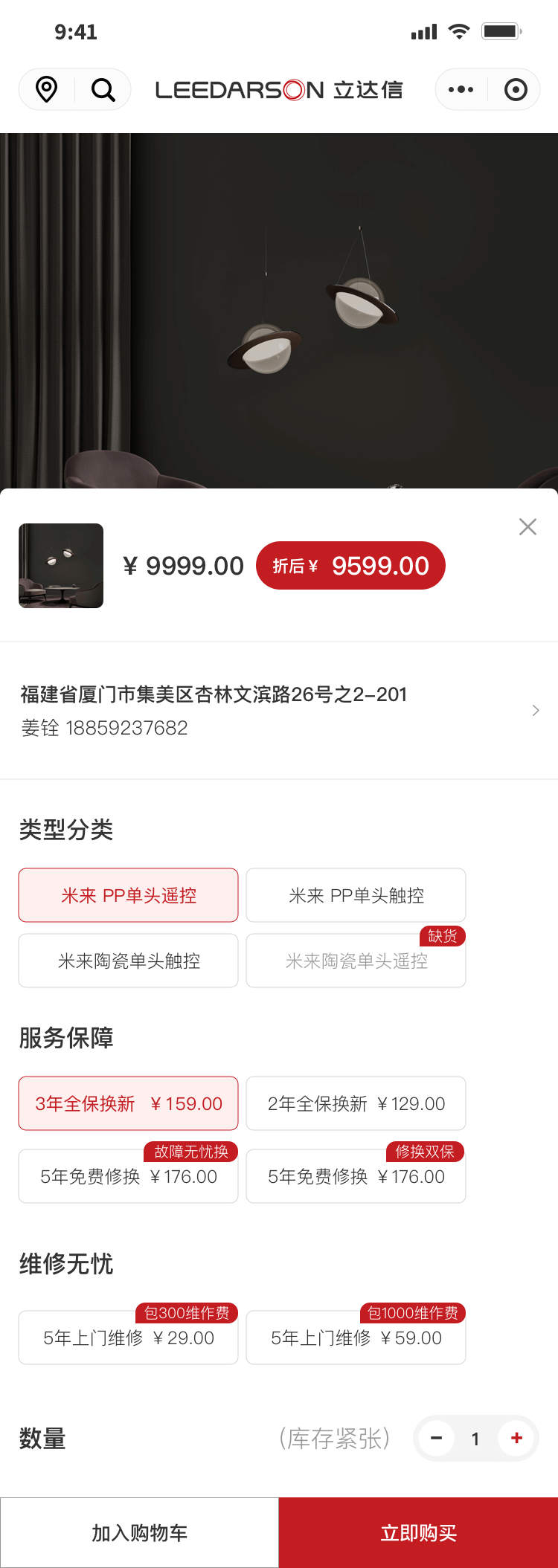This screenshot has height=1568, width=558.
Task: Increase quantity with plus button
Action: pyautogui.click(x=516, y=1438)
